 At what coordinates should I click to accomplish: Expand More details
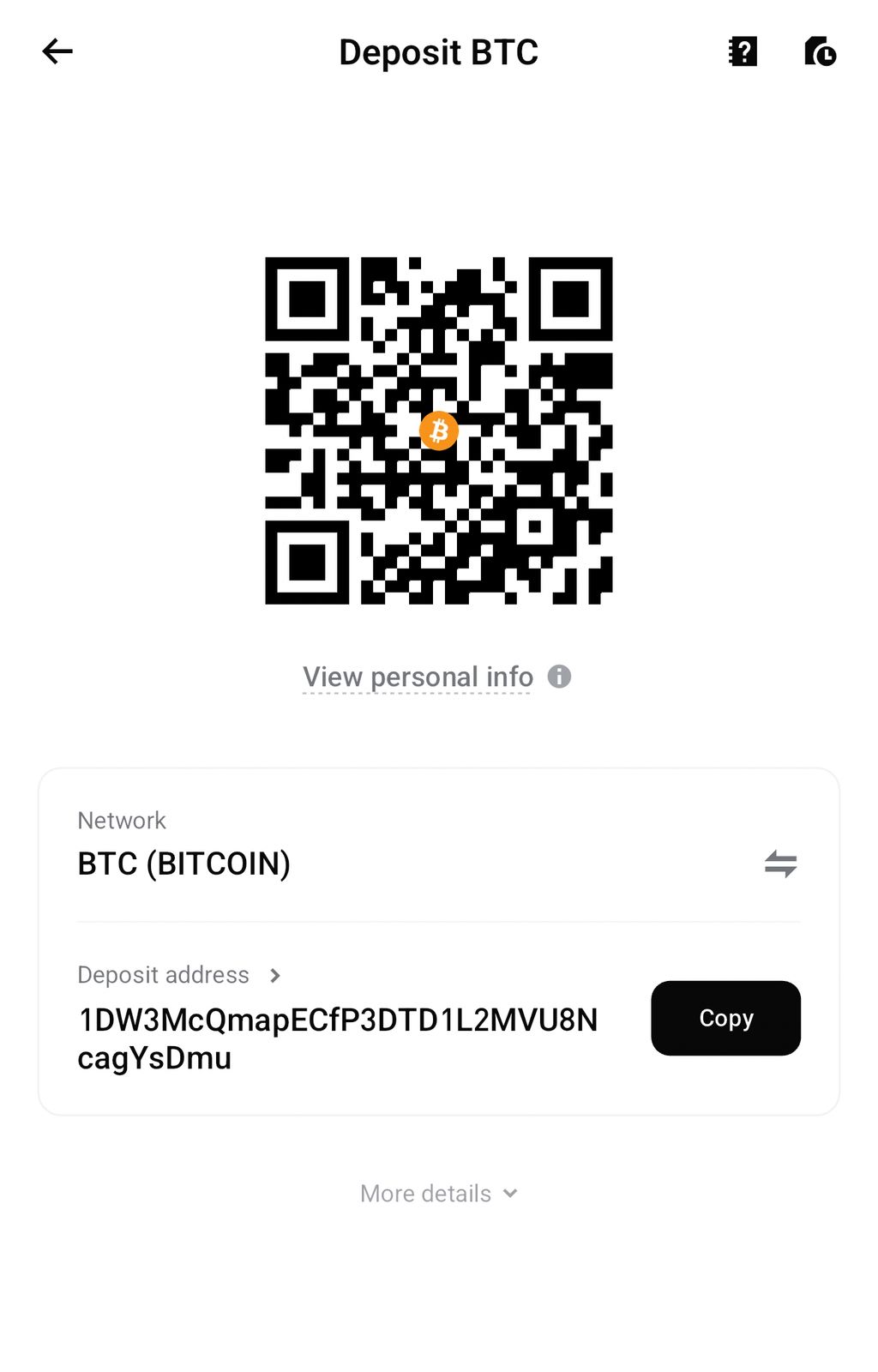438,1194
